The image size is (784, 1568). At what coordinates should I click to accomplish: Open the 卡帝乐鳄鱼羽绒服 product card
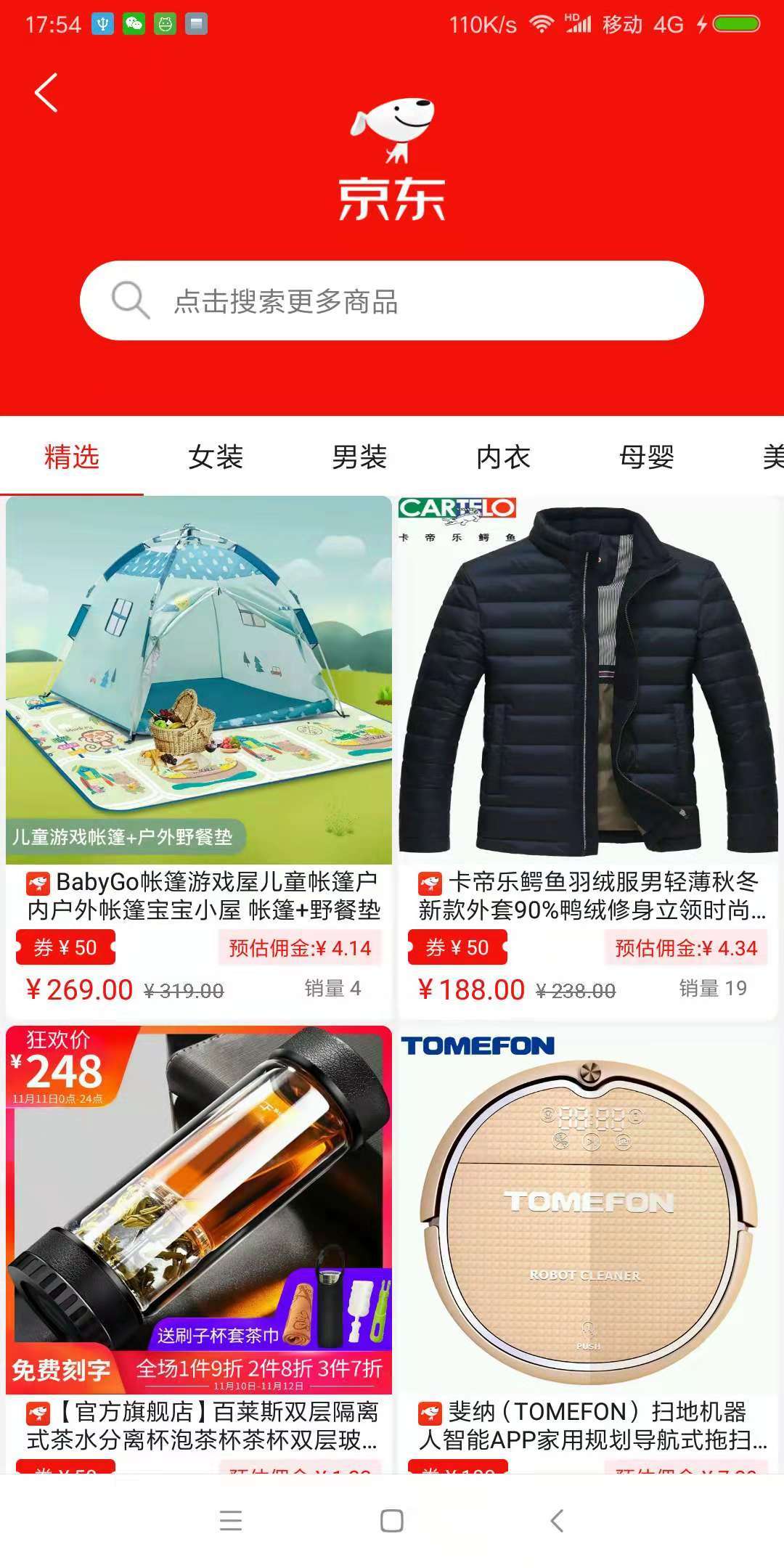pyautogui.click(x=588, y=757)
